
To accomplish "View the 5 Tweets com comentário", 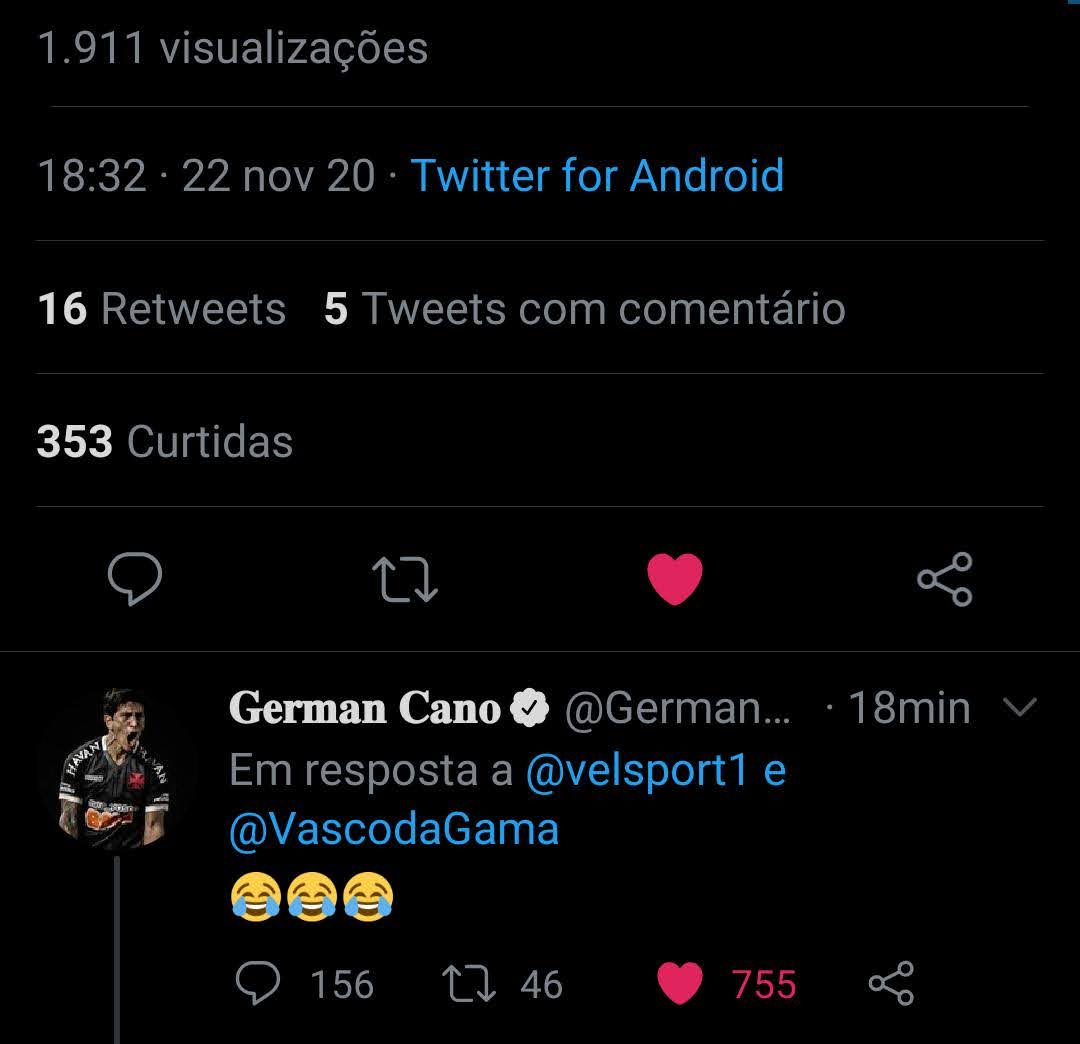I will 584,309.
